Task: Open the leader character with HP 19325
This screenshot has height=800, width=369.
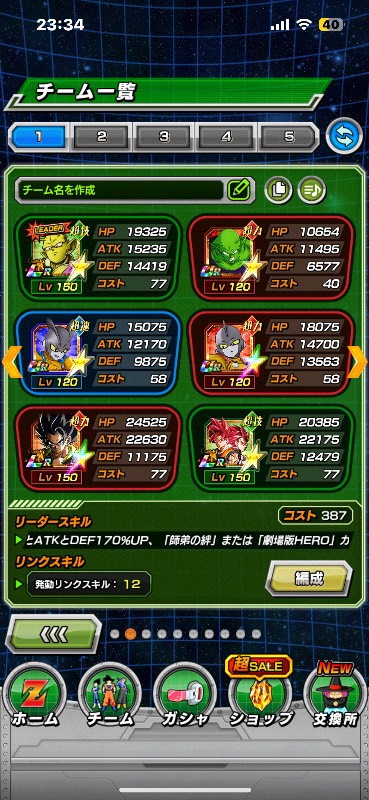Action: click(x=98, y=257)
